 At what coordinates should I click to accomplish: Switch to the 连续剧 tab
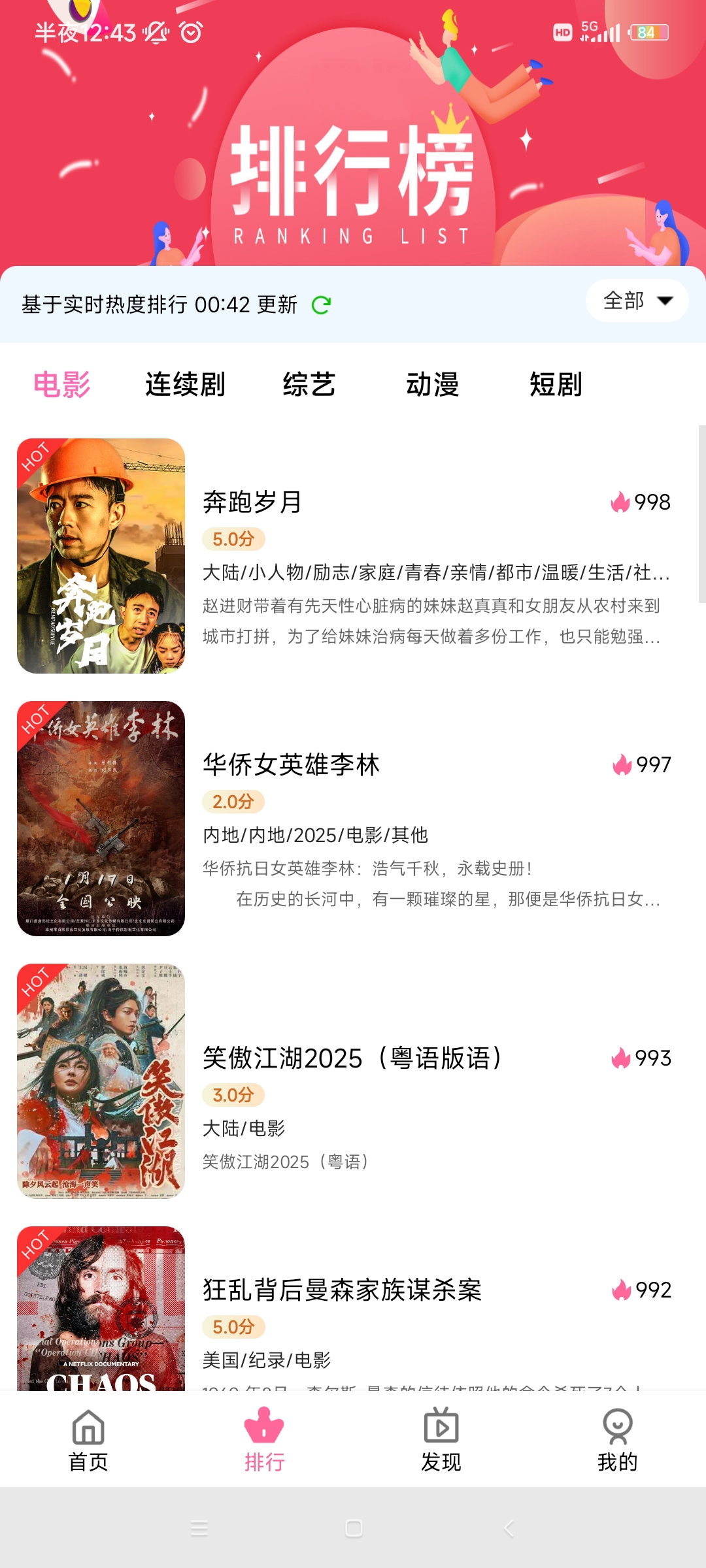[x=185, y=384]
